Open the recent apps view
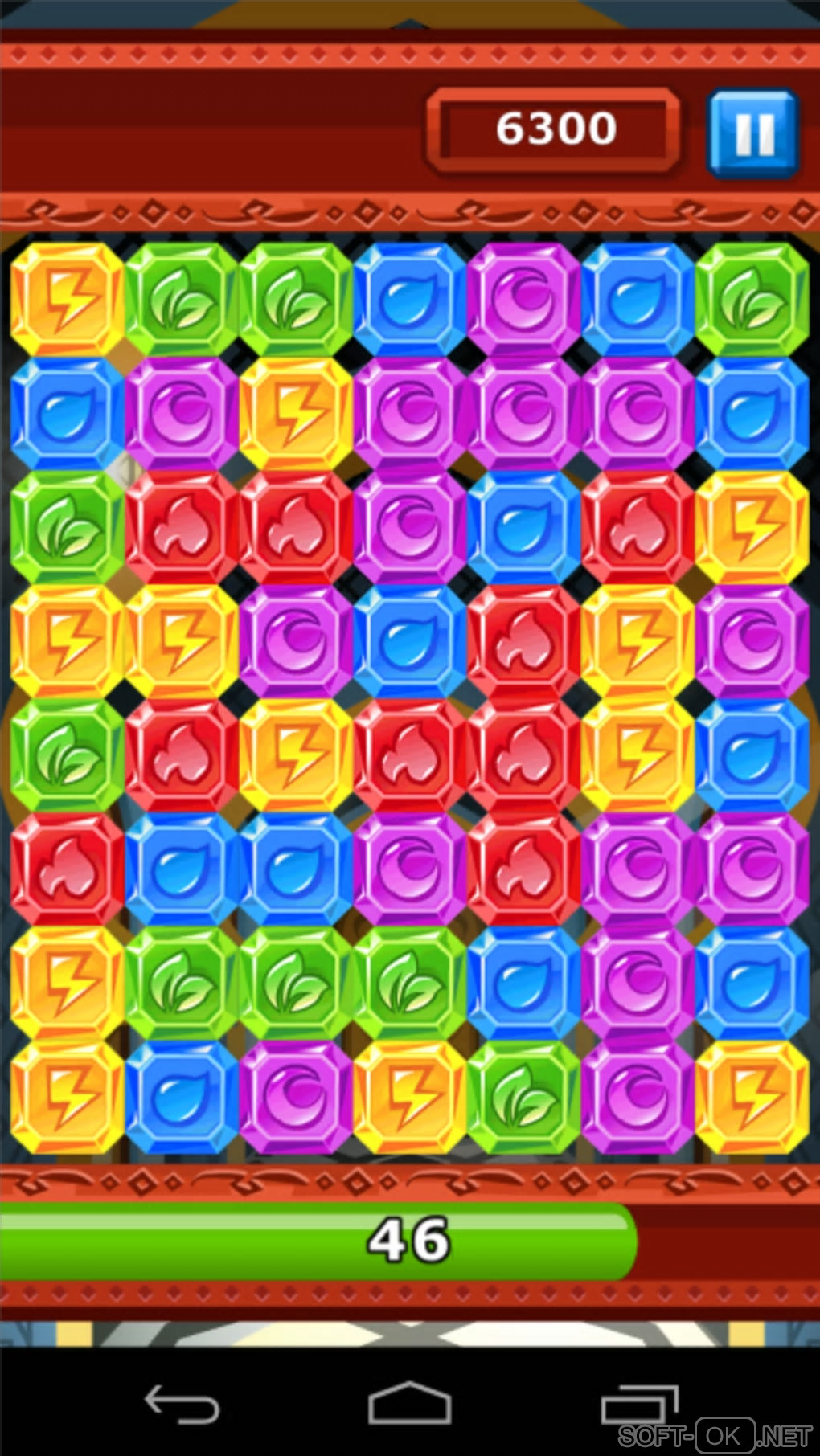The height and width of the screenshot is (1456, 820). (639, 1405)
